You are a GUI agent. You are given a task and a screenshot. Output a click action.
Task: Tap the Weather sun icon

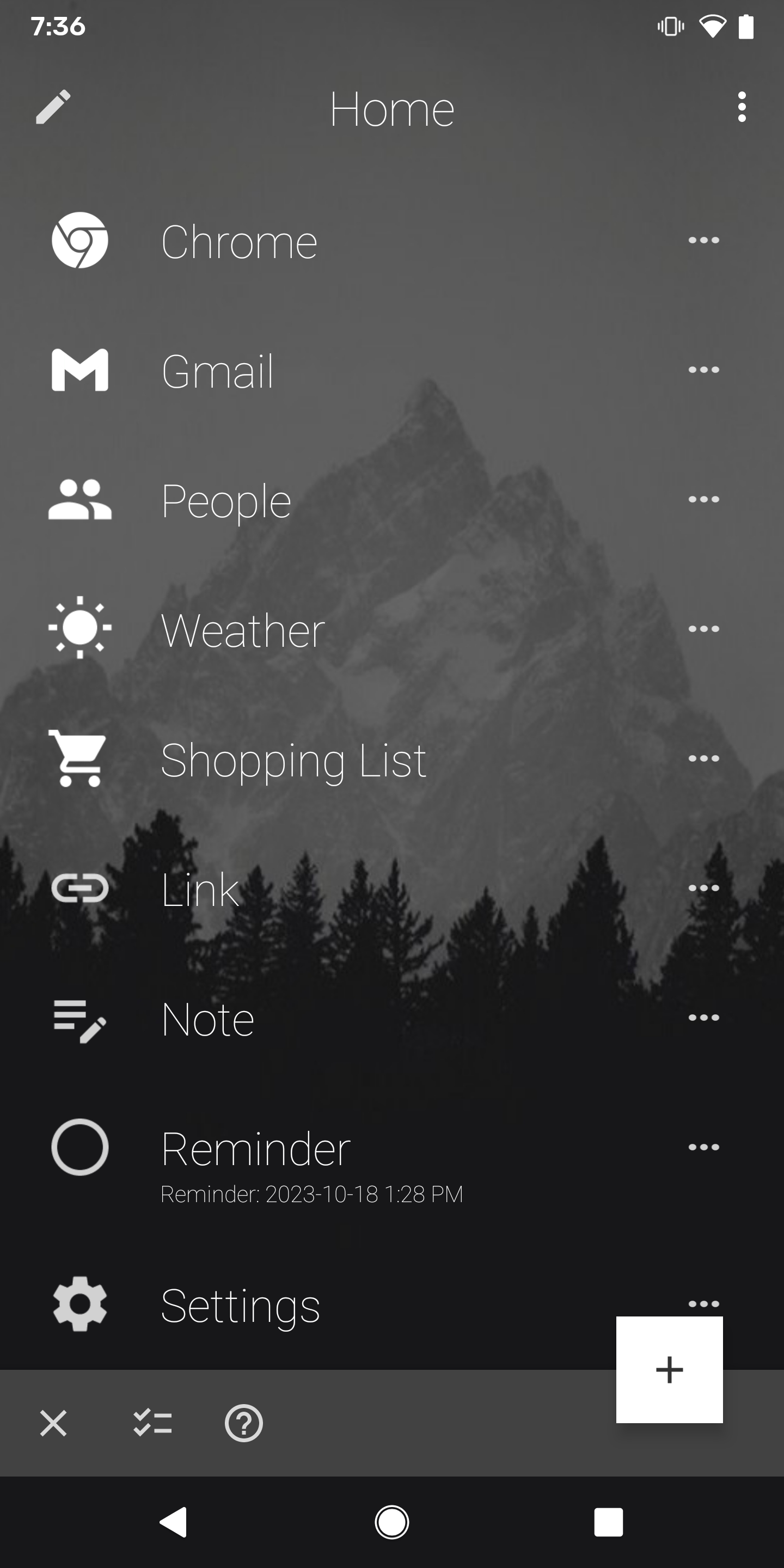click(79, 629)
